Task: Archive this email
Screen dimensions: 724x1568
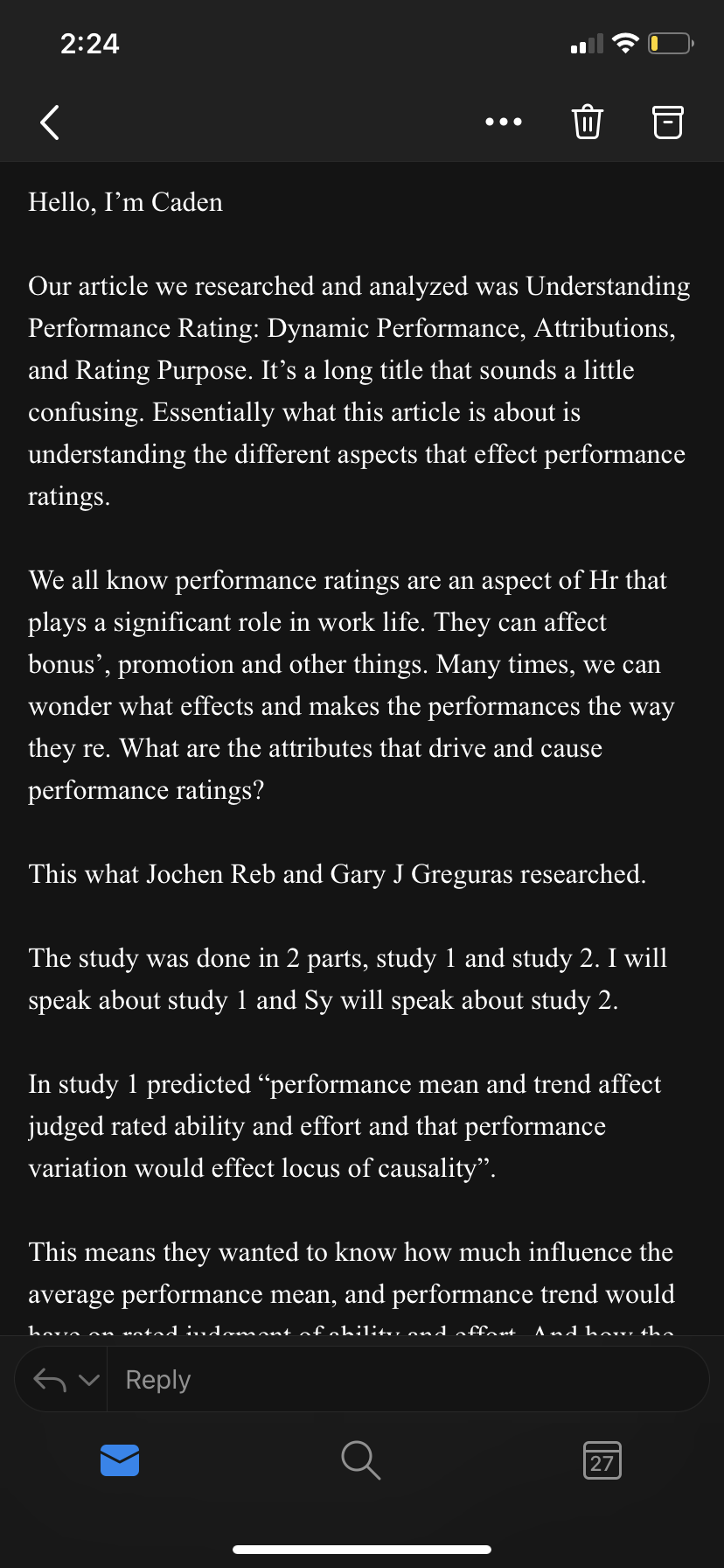Action: 668,122
